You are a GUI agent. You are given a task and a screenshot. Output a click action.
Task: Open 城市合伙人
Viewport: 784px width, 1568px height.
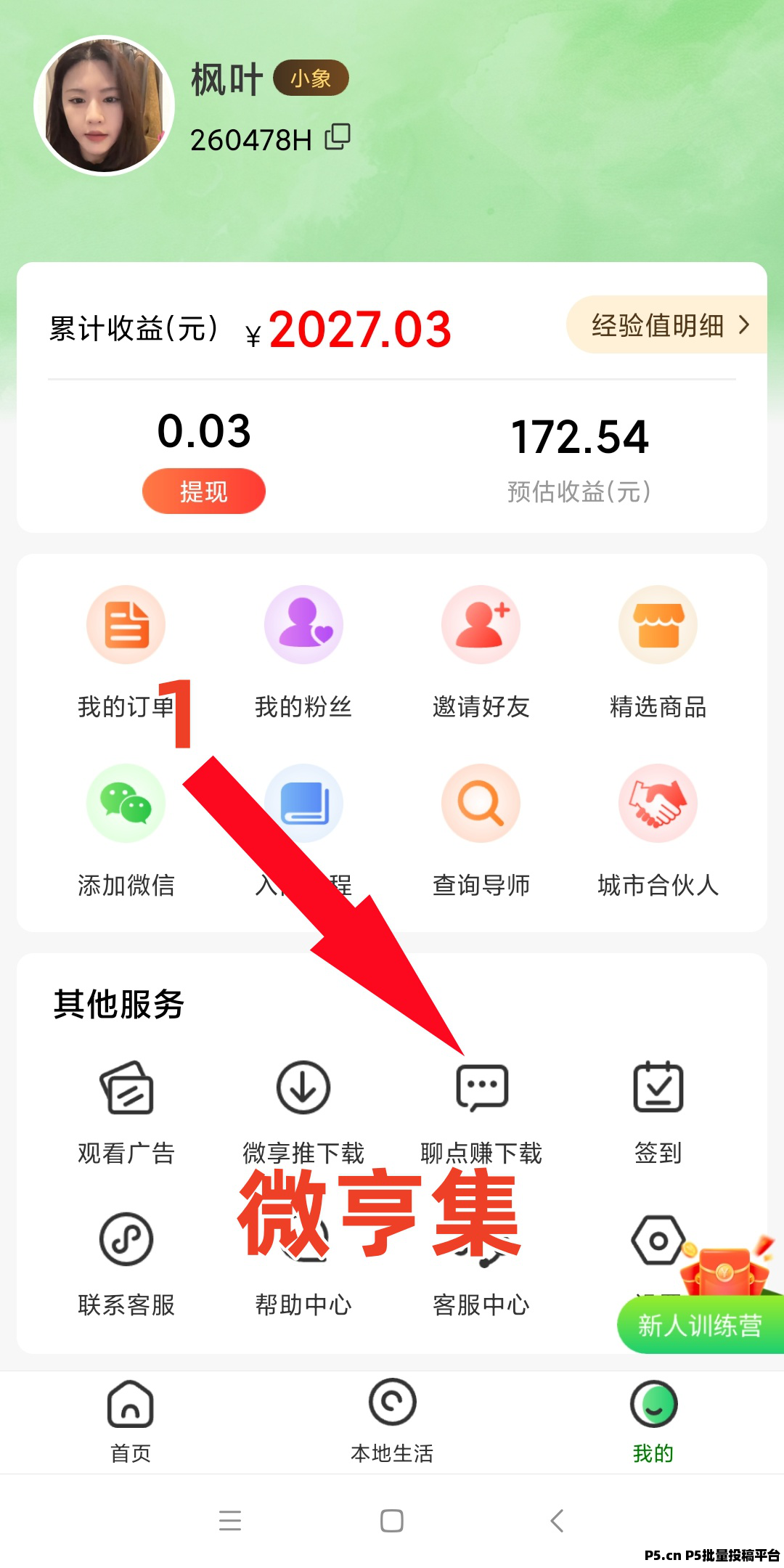pos(658,830)
